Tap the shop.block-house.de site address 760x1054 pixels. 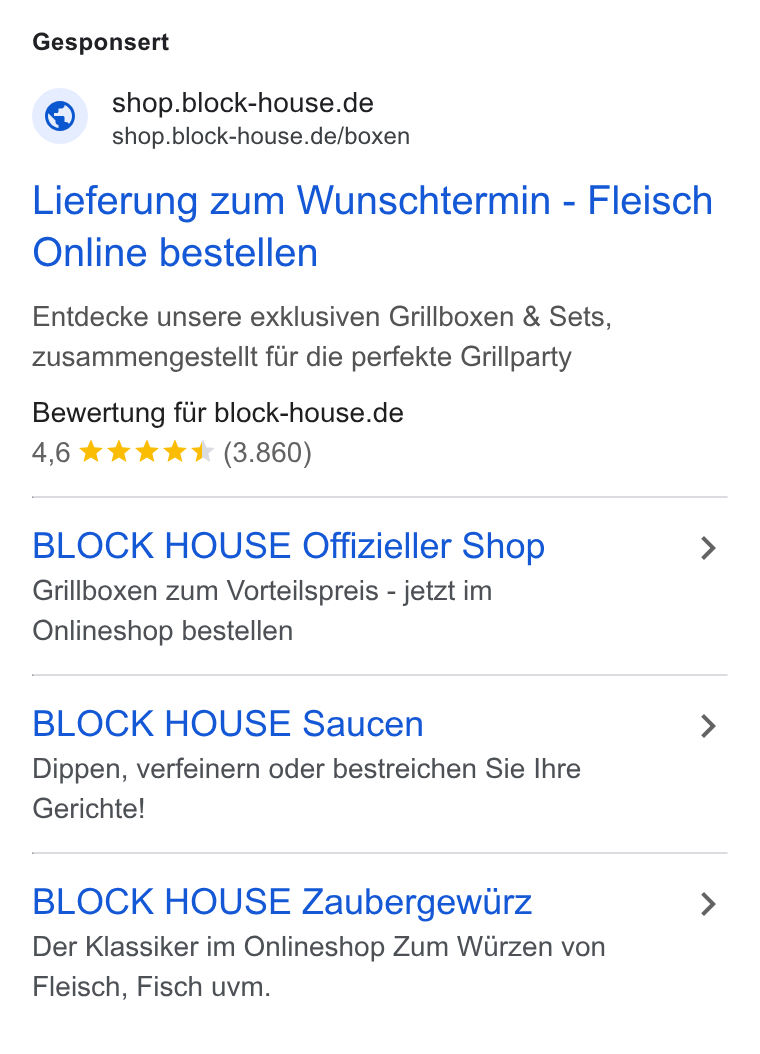(243, 103)
